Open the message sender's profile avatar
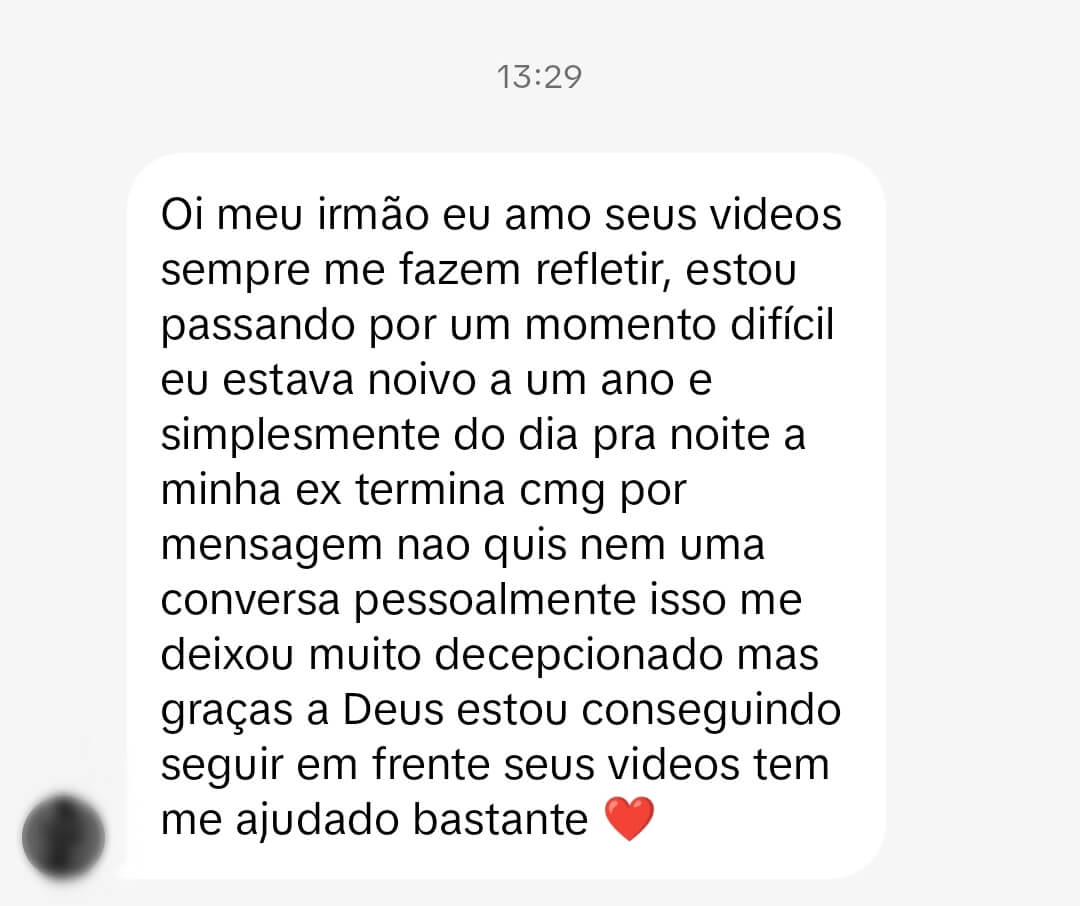This screenshot has height=906, width=1080. click(63, 837)
